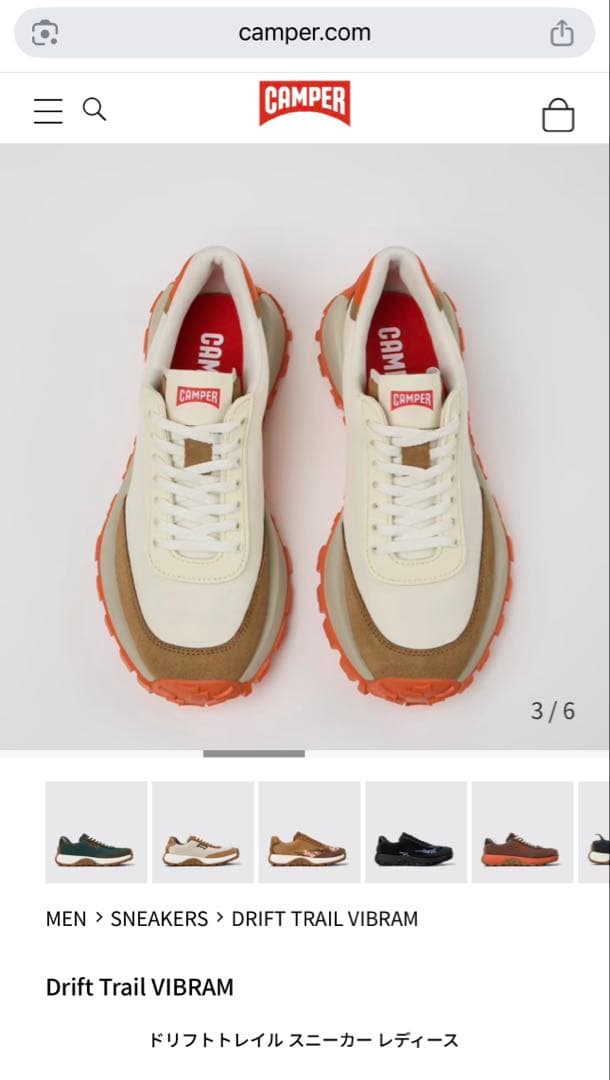The width and height of the screenshot is (610, 1080).
Task: Select the cream and brown colorway thumbnail
Action: (202, 832)
